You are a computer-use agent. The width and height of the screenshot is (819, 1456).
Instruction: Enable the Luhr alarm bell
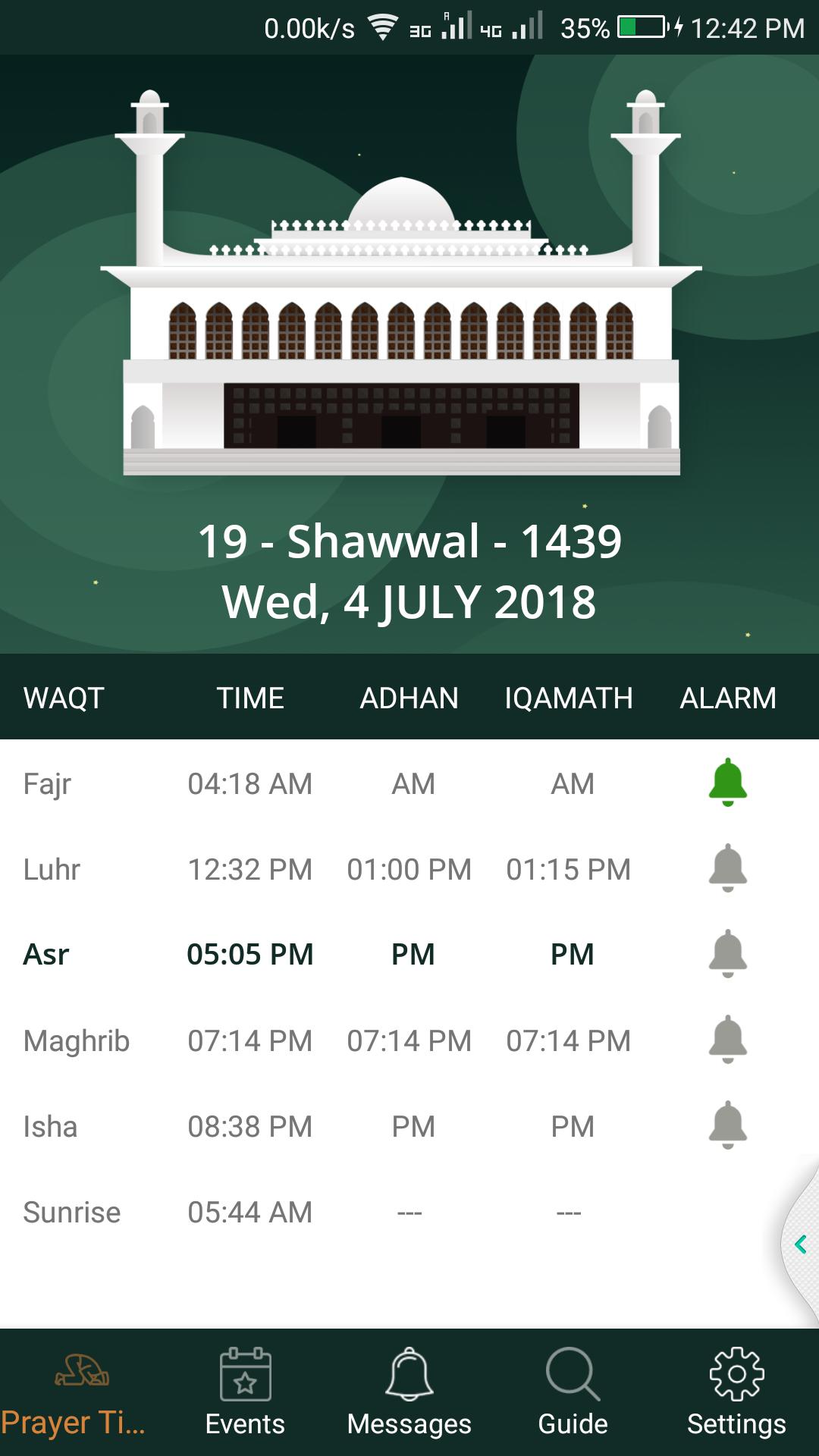(728, 869)
